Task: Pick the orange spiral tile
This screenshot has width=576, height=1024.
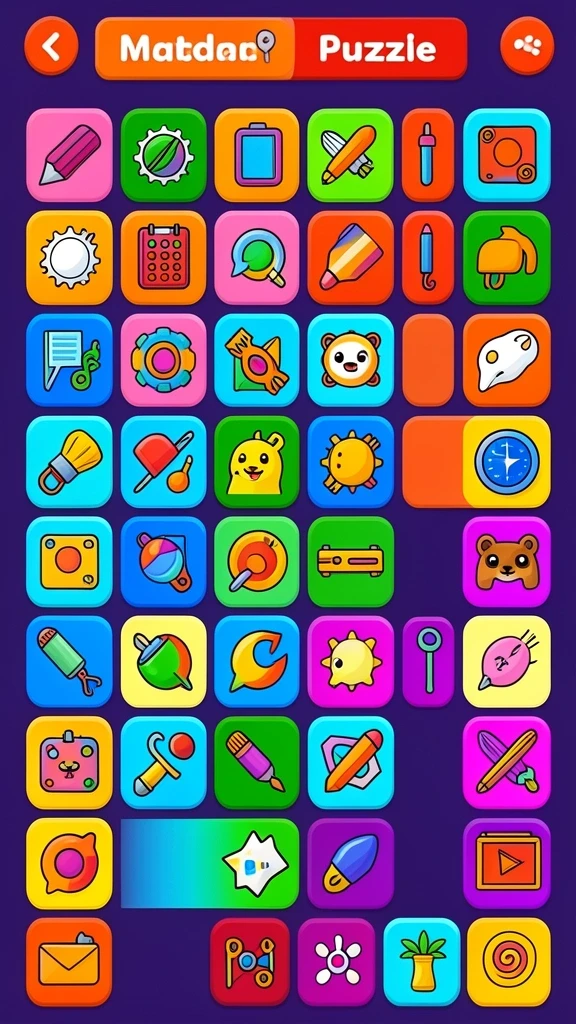Action: [x=509, y=961]
